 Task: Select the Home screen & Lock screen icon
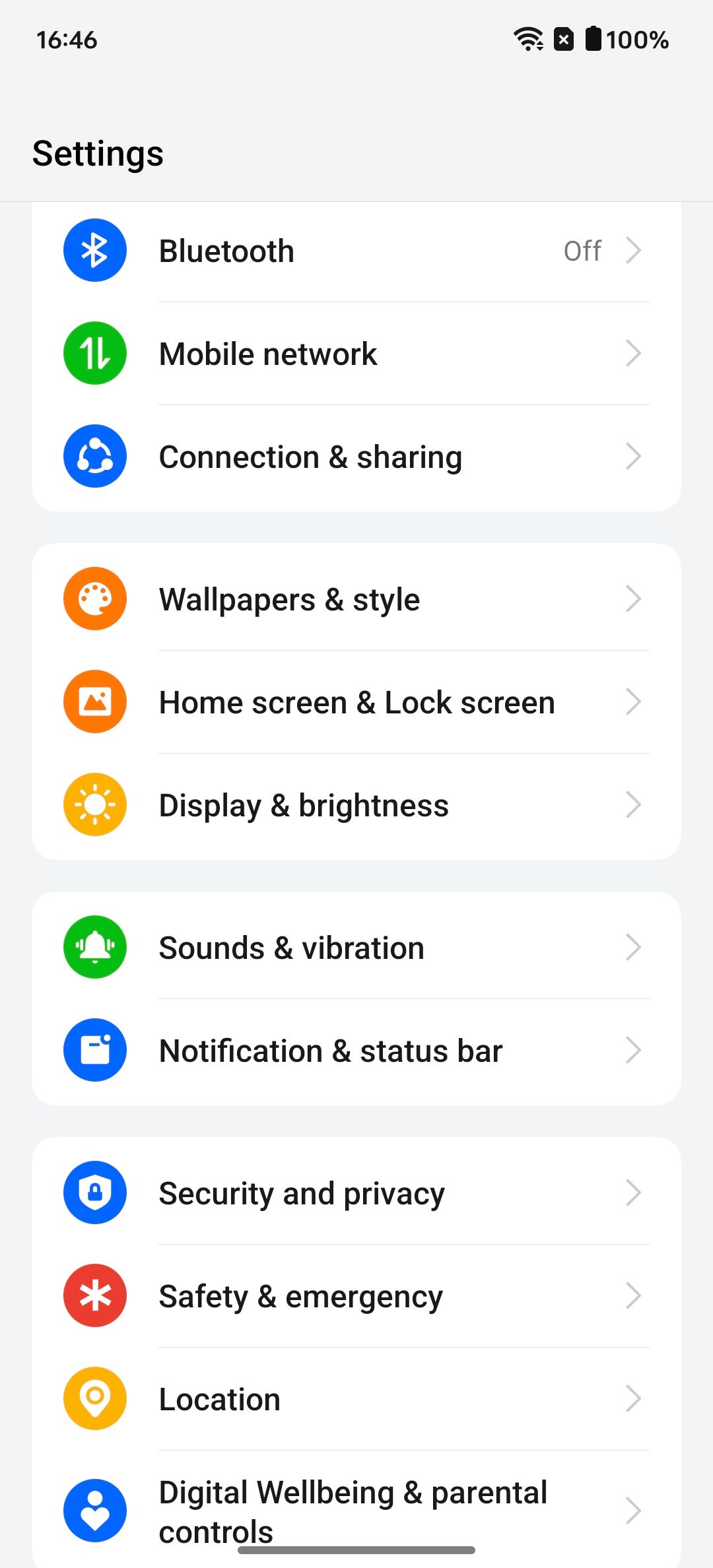pyautogui.click(x=94, y=702)
